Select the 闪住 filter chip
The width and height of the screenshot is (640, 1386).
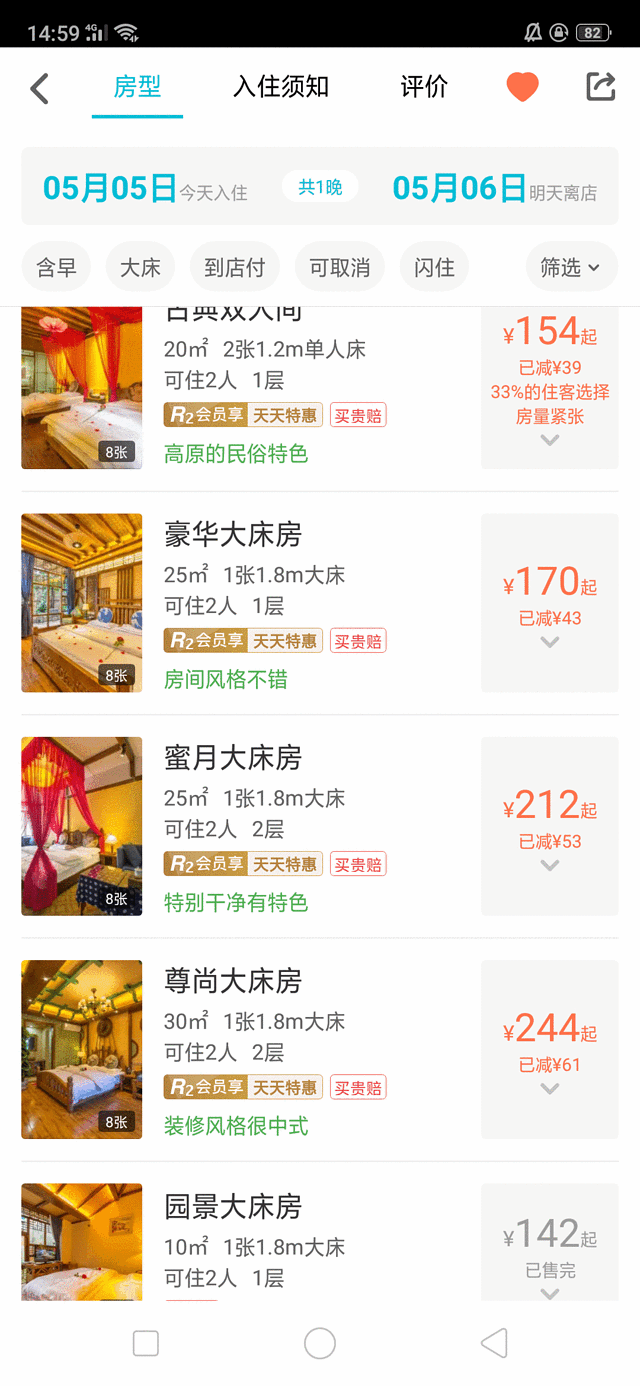click(434, 267)
